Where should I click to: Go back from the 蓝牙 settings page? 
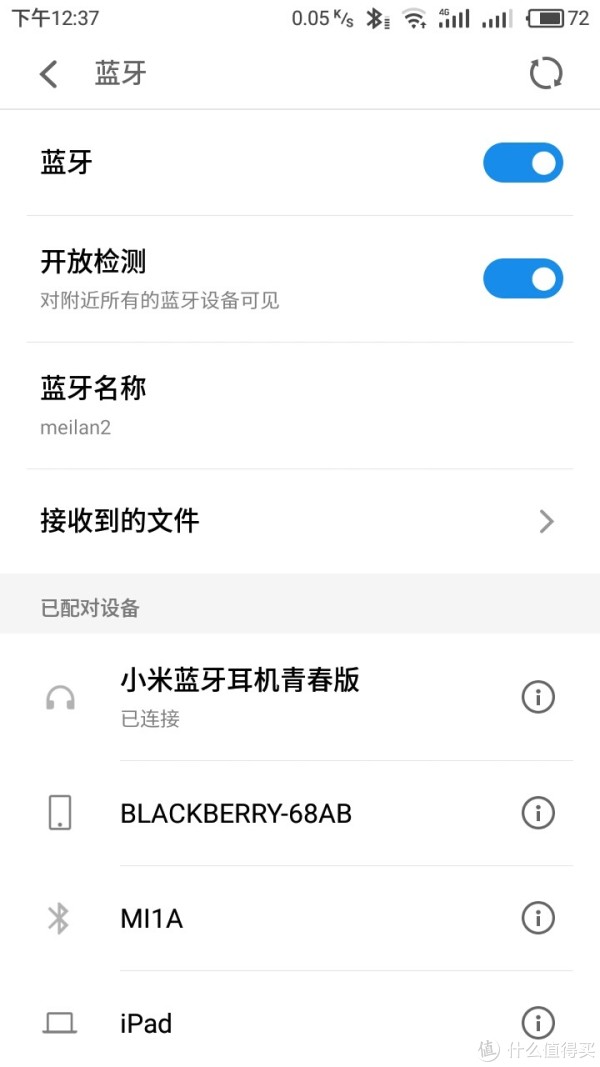point(48,73)
